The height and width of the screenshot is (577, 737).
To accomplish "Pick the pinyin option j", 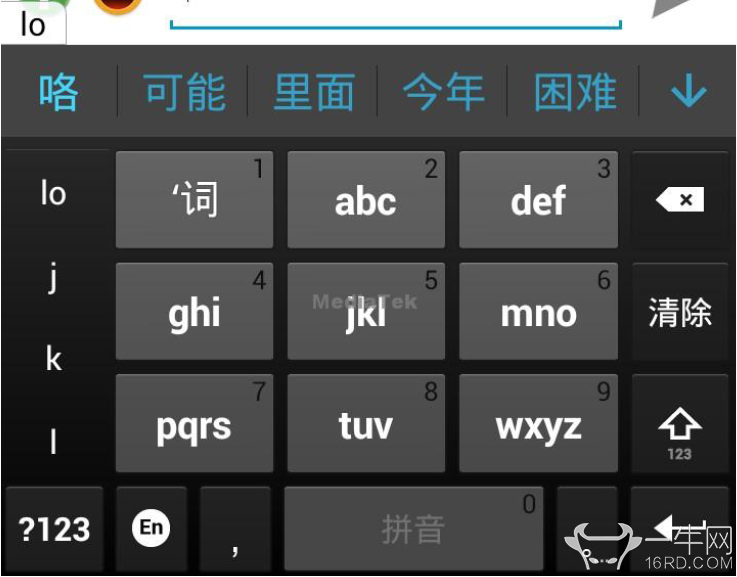I will point(53,277).
